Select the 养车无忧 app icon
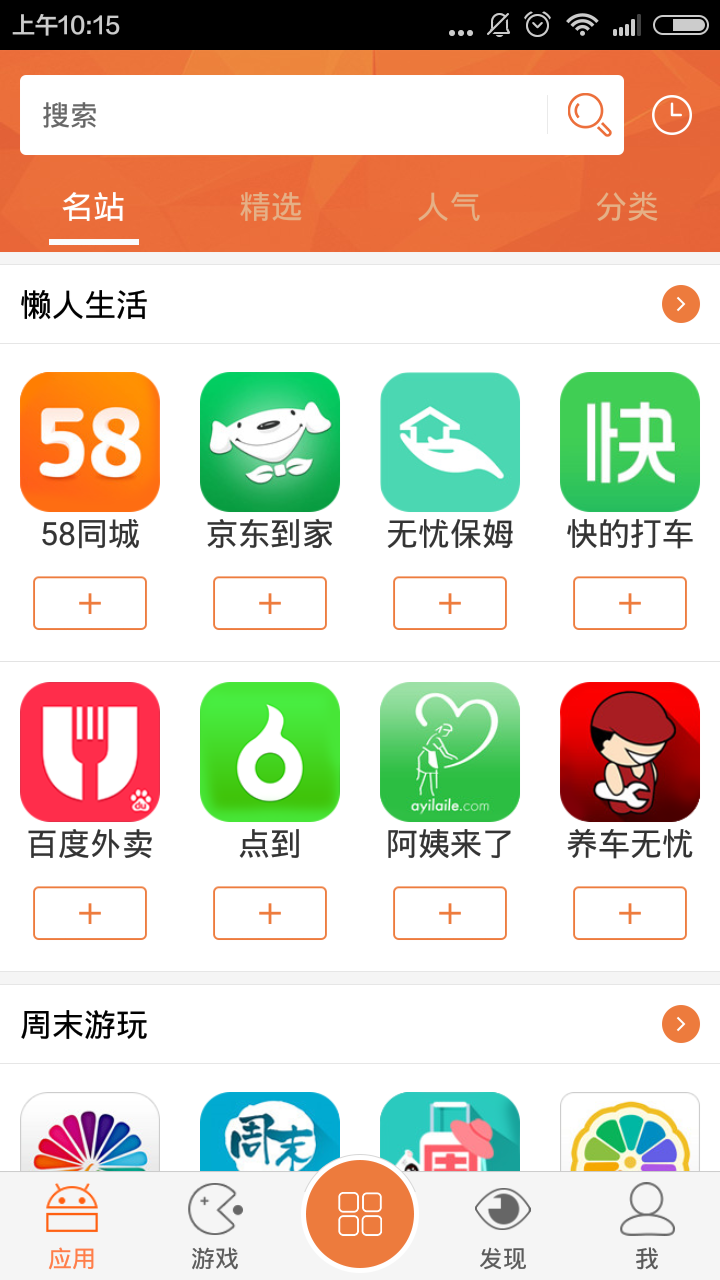Viewport: 720px width, 1280px height. [630, 751]
